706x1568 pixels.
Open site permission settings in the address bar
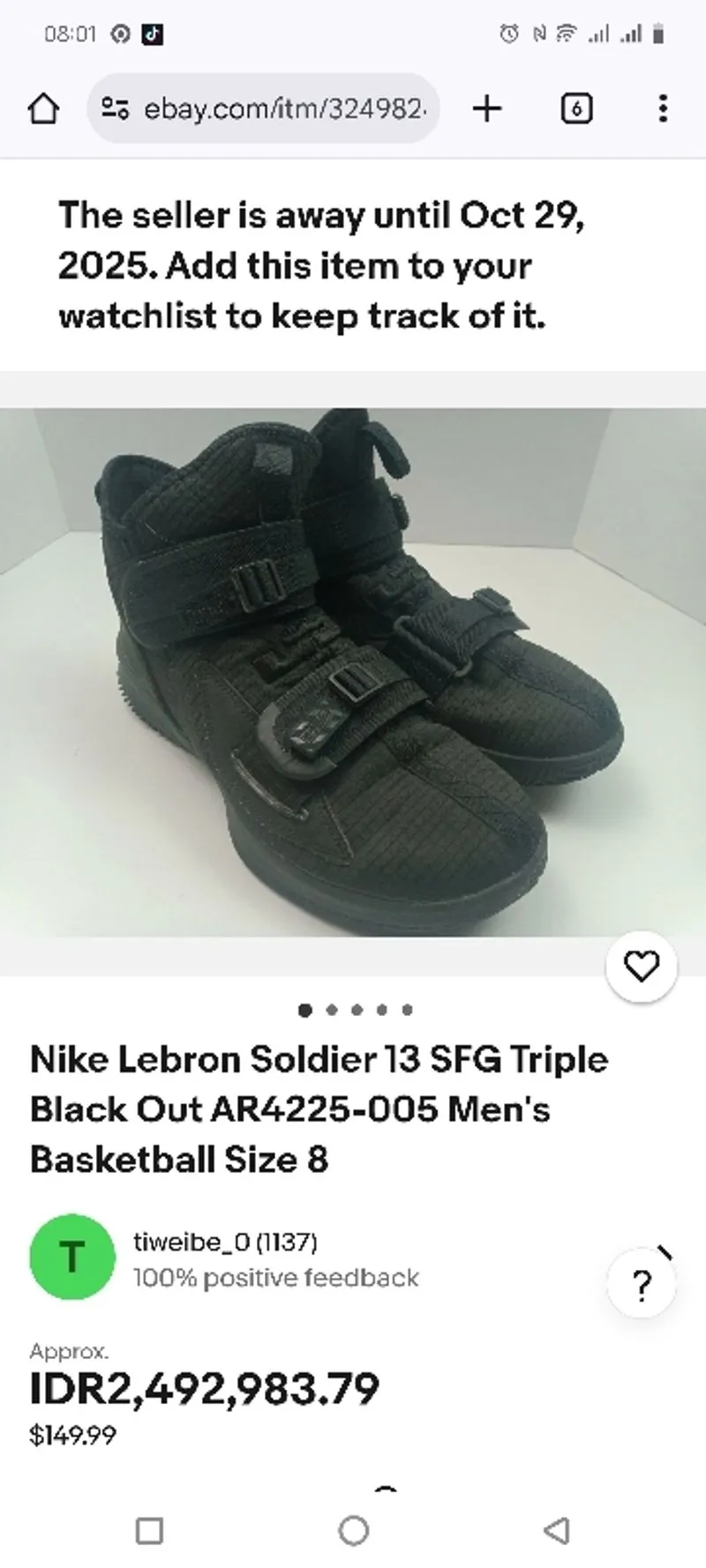(113, 108)
